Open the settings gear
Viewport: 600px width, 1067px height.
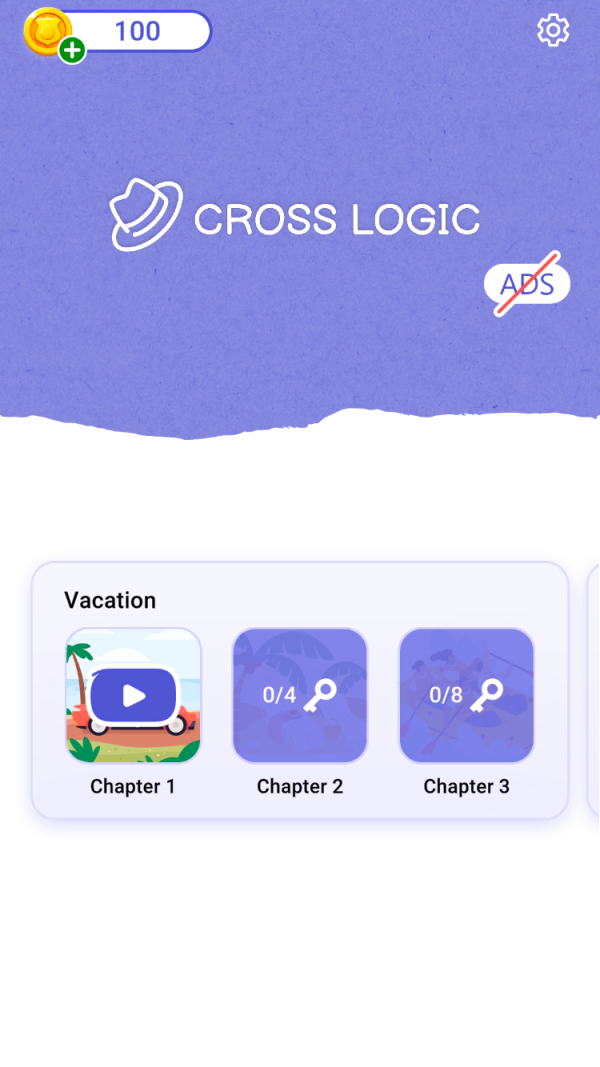pyautogui.click(x=553, y=30)
